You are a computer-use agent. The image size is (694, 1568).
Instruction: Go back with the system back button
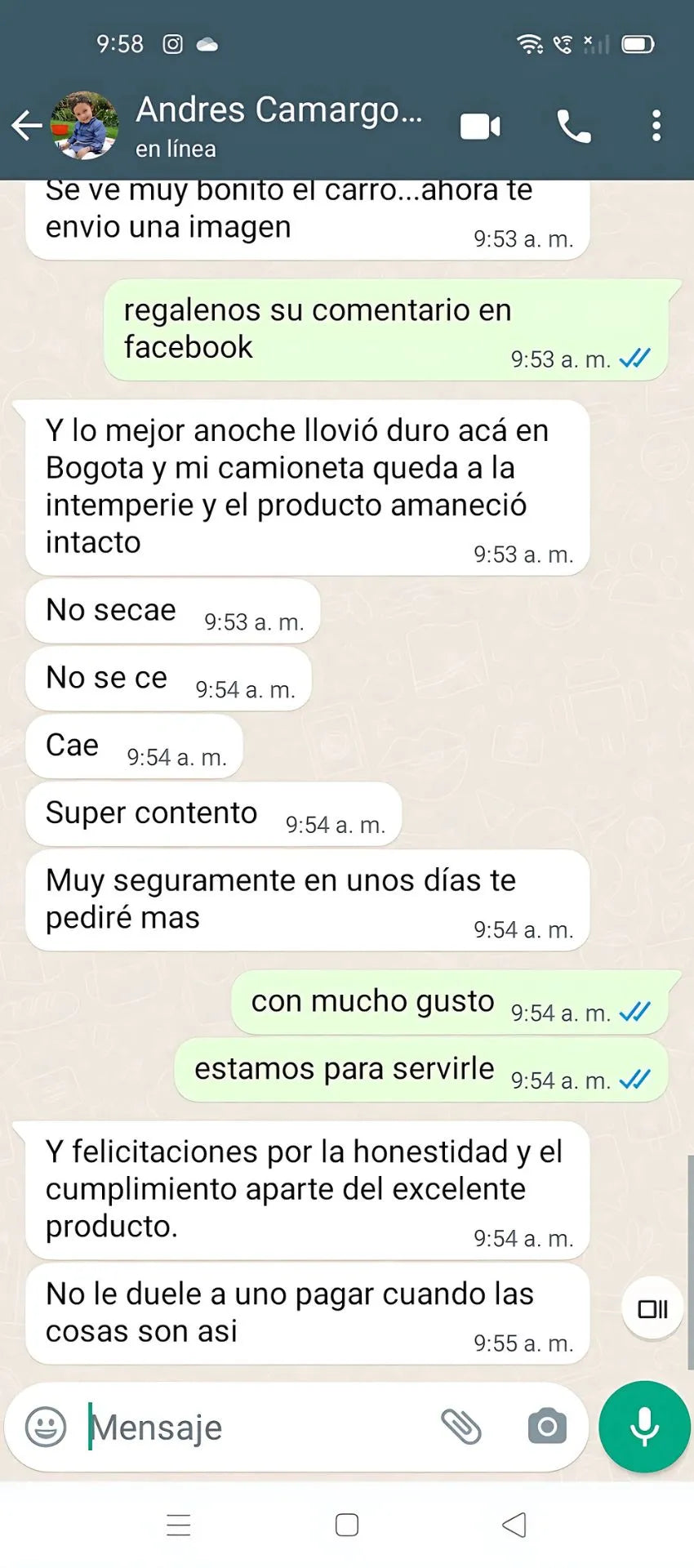[x=514, y=1525]
